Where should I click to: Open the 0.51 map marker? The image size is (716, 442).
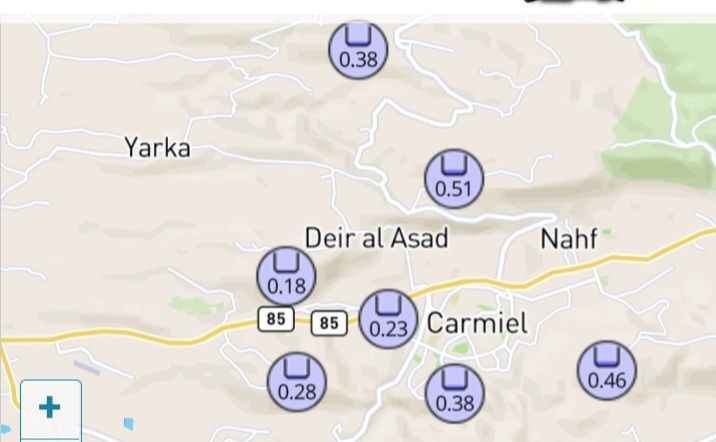coord(454,179)
